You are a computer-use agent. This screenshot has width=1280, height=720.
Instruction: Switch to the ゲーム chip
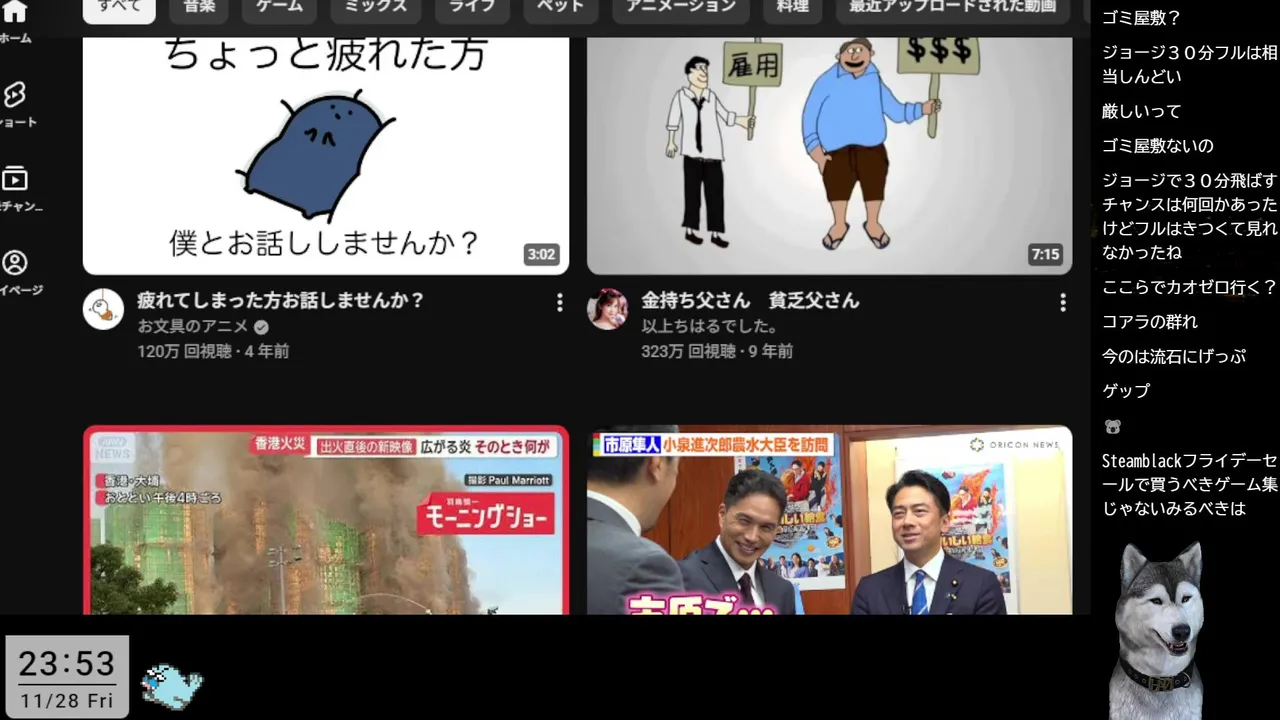(279, 7)
